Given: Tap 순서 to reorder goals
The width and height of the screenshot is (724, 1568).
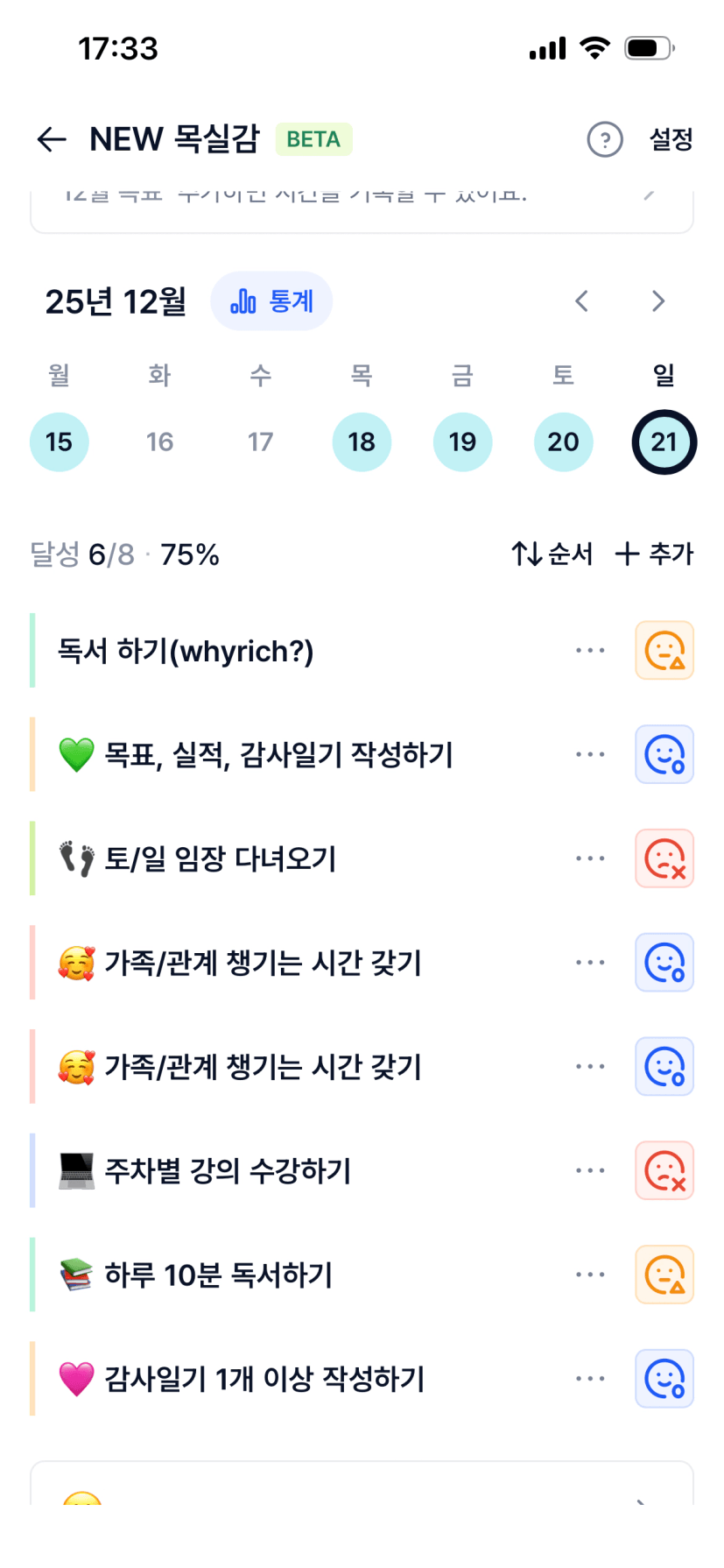Looking at the screenshot, I should click(552, 554).
